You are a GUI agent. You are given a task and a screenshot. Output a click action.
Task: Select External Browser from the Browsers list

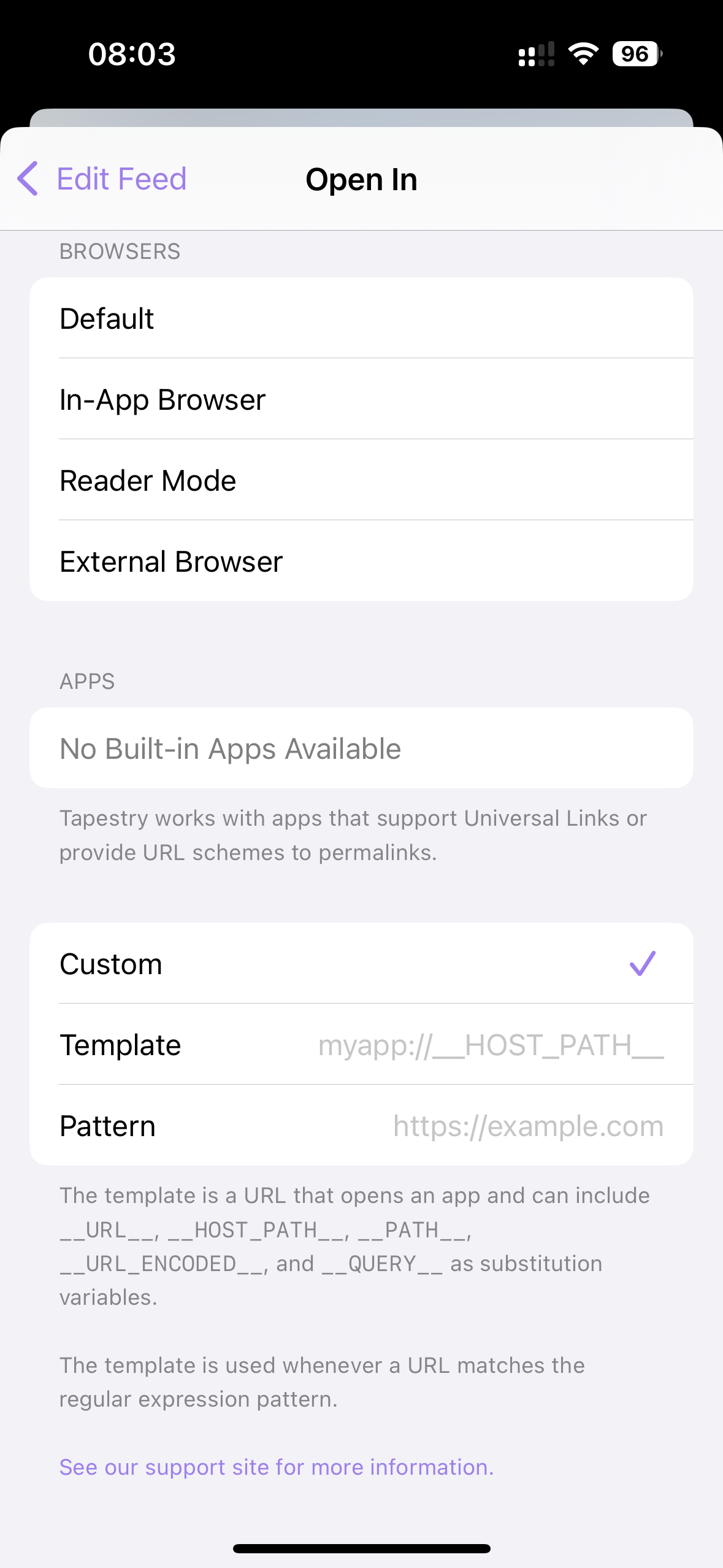pos(361,561)
